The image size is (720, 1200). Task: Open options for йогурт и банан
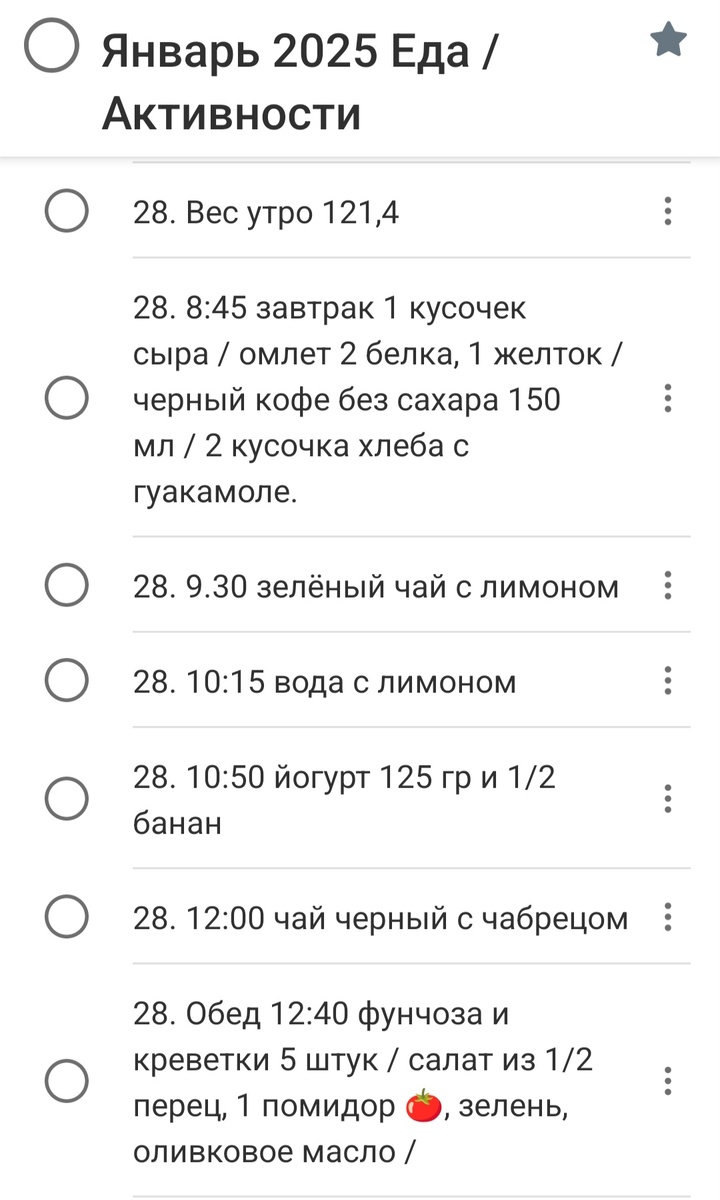pos(668,798)
